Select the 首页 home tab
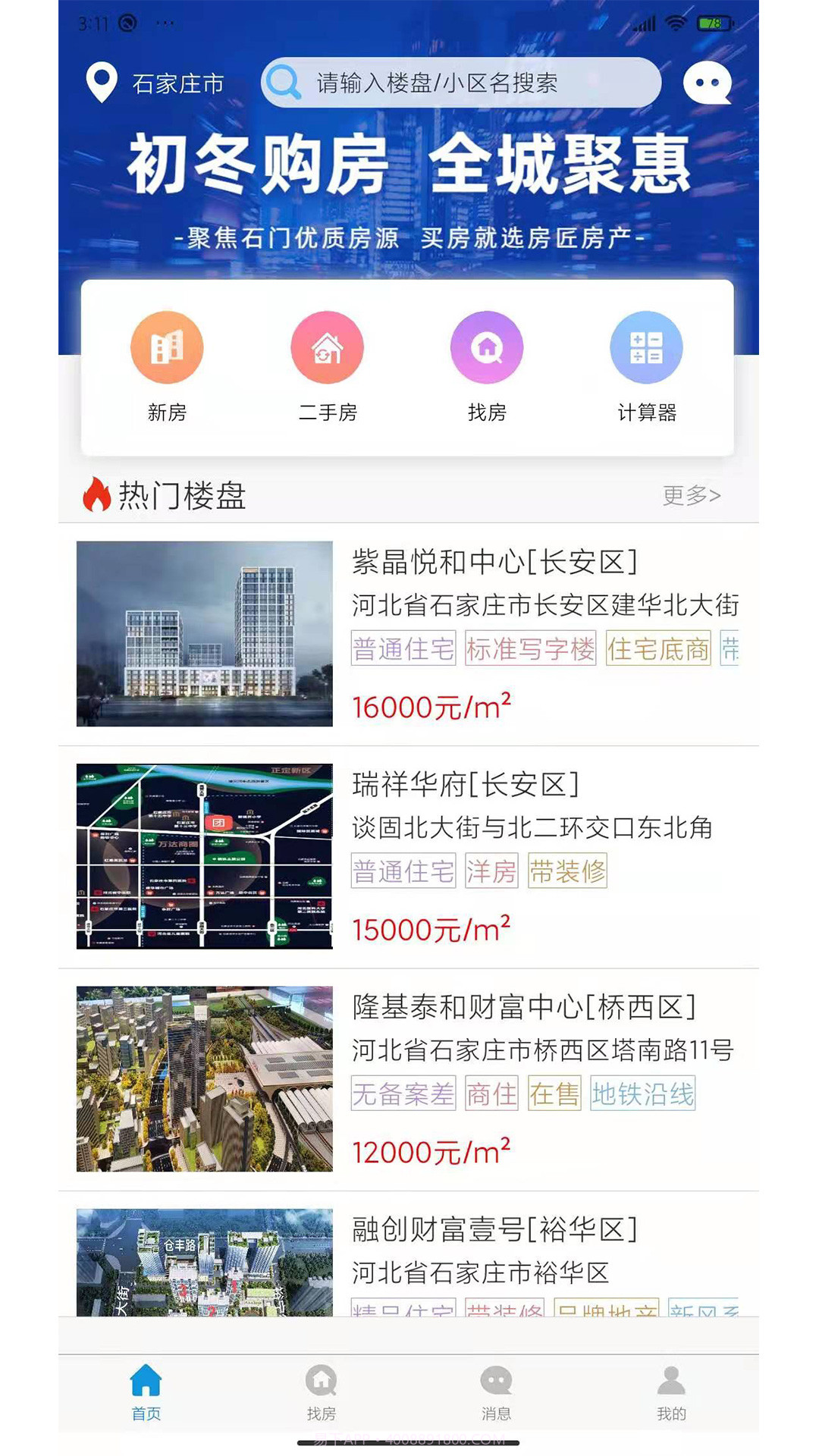The image size is (819, 1456). [x=146, y=1395]
